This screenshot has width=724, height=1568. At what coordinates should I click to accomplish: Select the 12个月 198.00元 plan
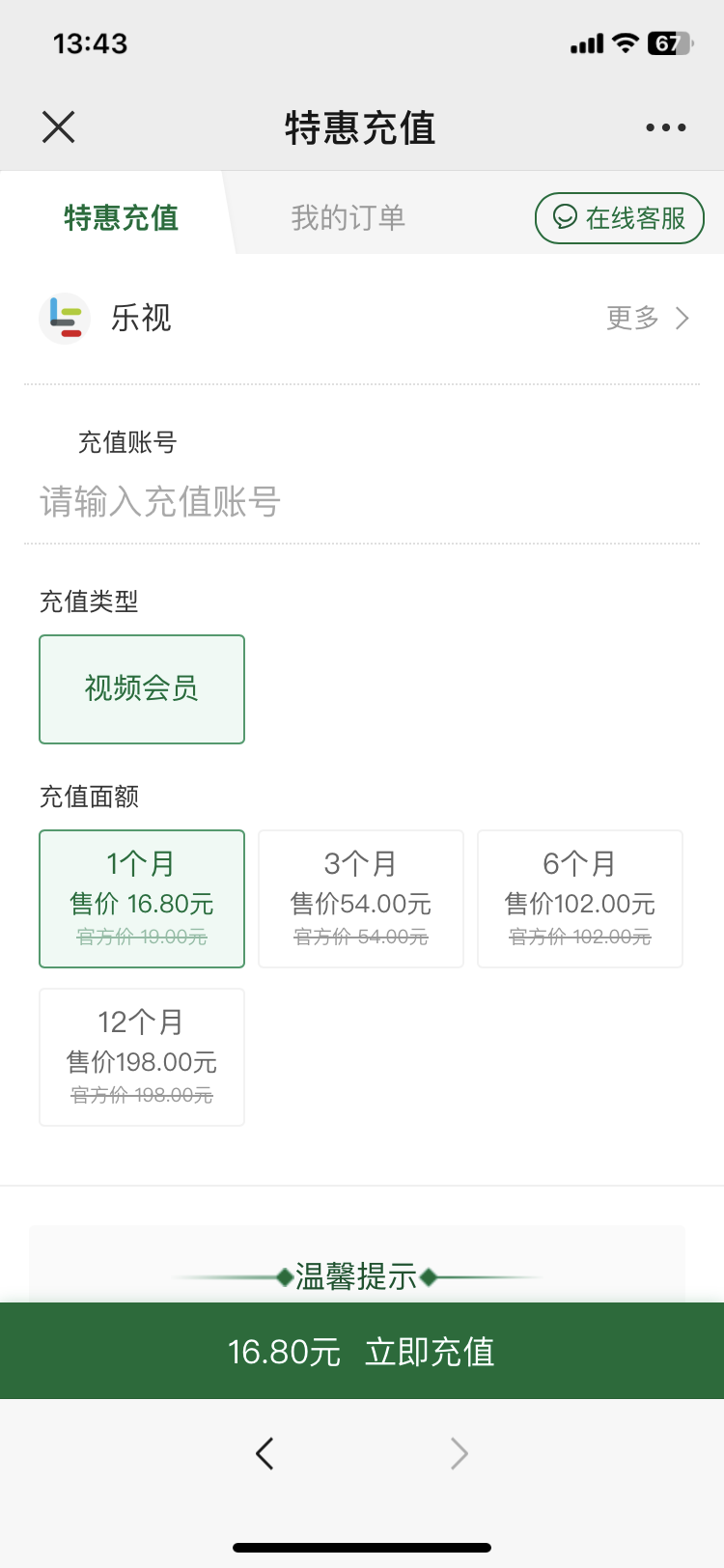tap(142, 1056)
